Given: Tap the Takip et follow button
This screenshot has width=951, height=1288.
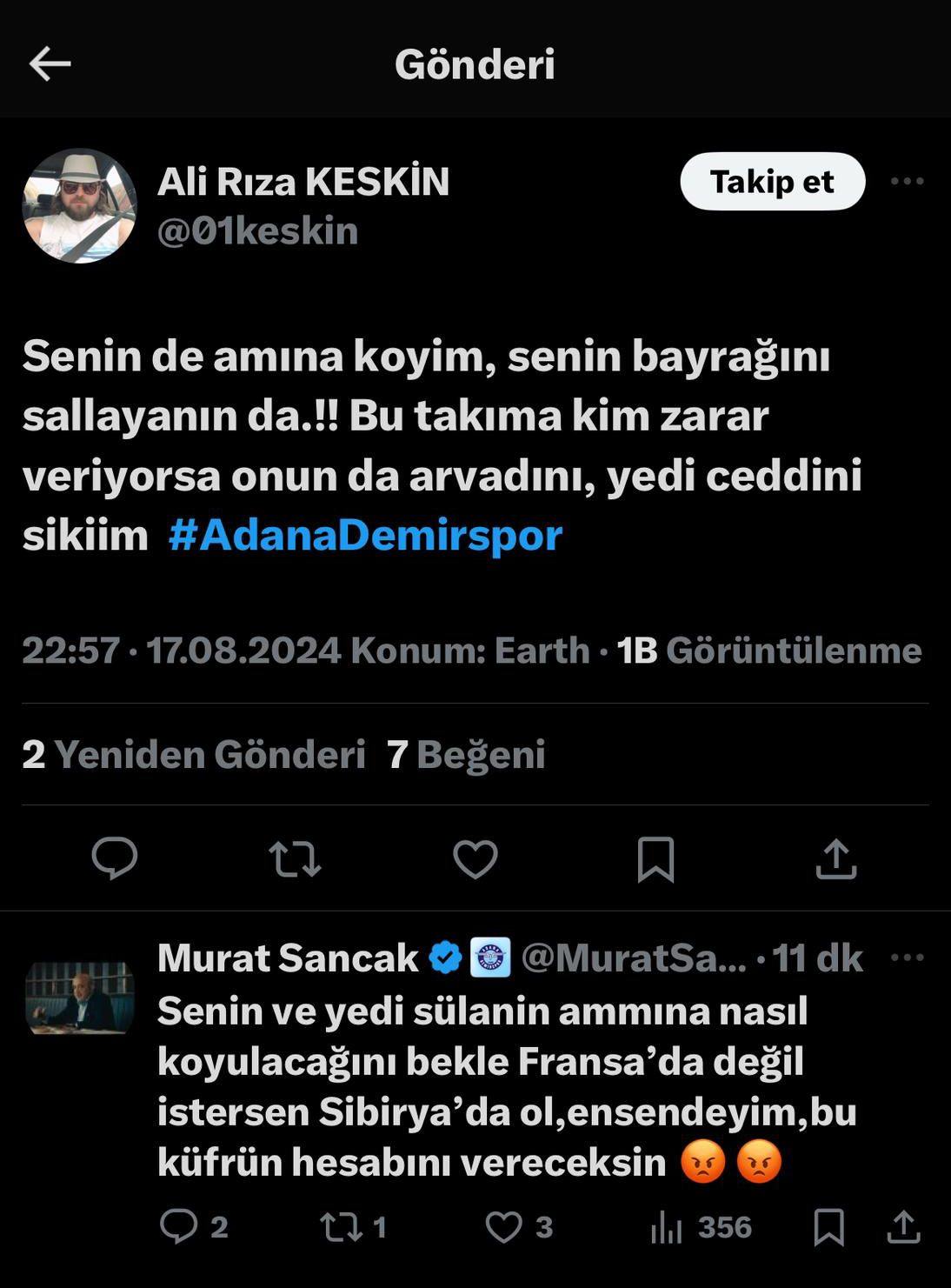Looking at the screenshot, I should pyautogui.click(x=772, y=182).
